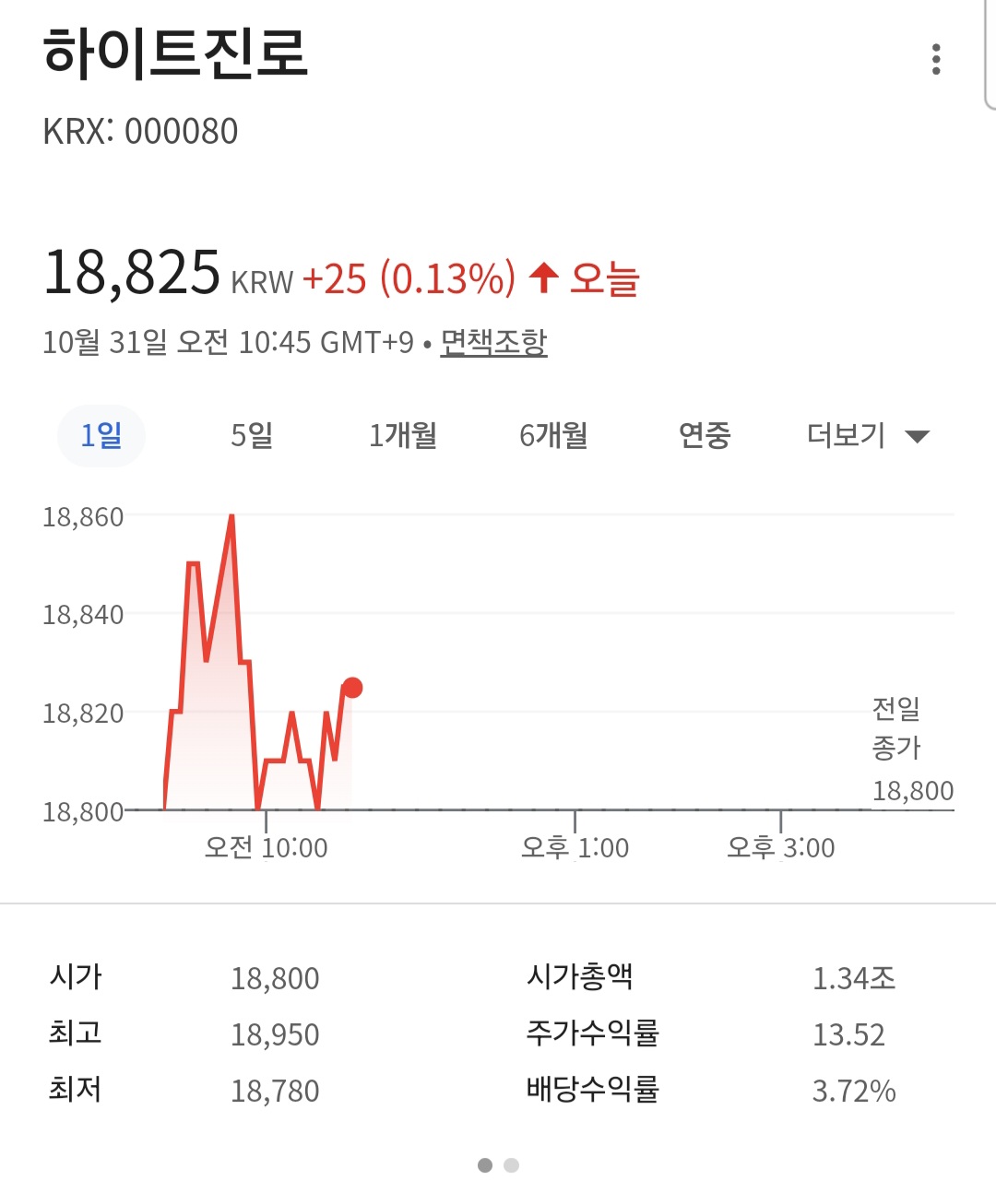Click the first page indicator dot
The height and width of the screenshot is (1204, 996).
[x=486, y=1164]
